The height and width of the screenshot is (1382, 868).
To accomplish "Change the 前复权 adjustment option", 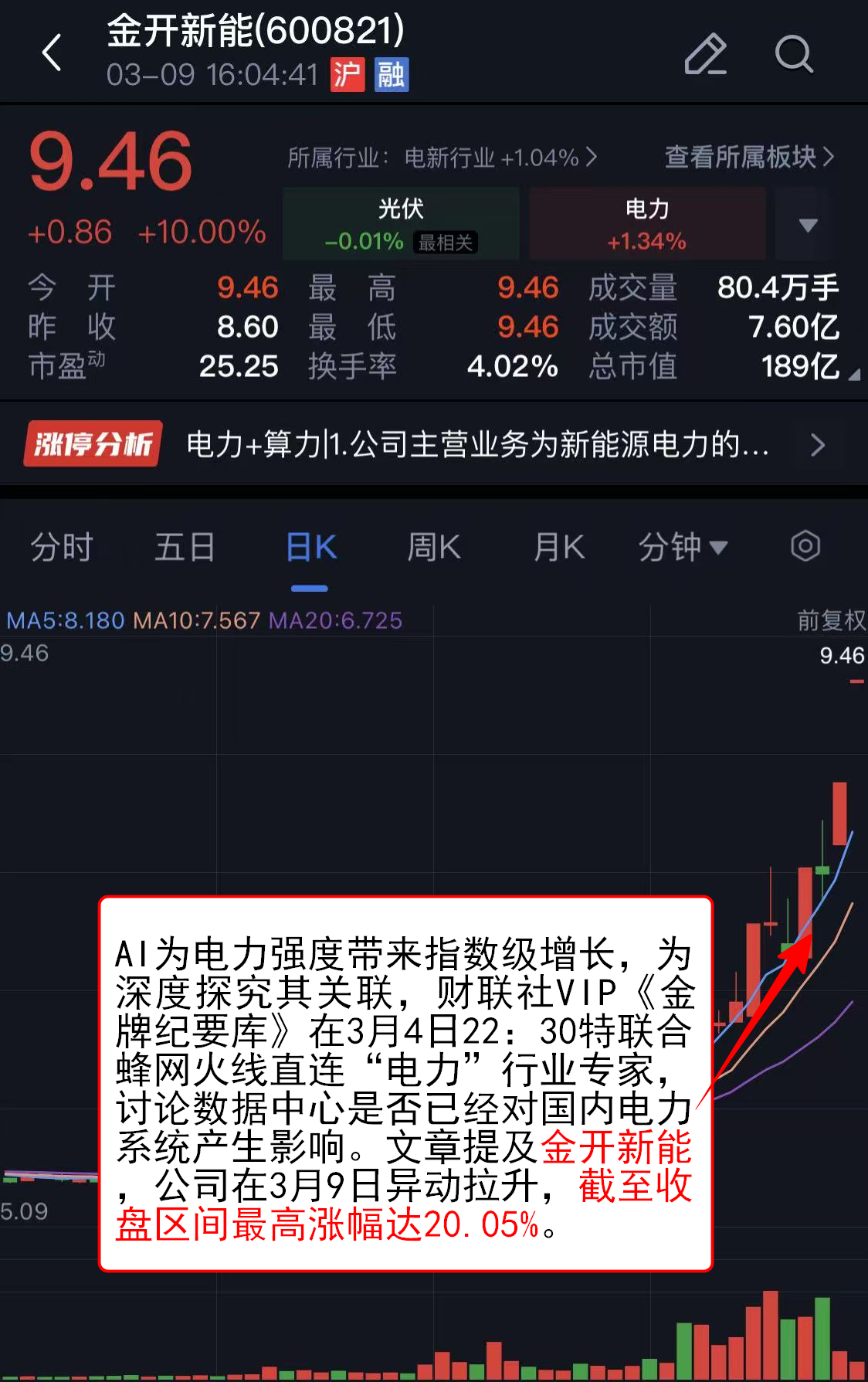I will click(x=831, y=620).
